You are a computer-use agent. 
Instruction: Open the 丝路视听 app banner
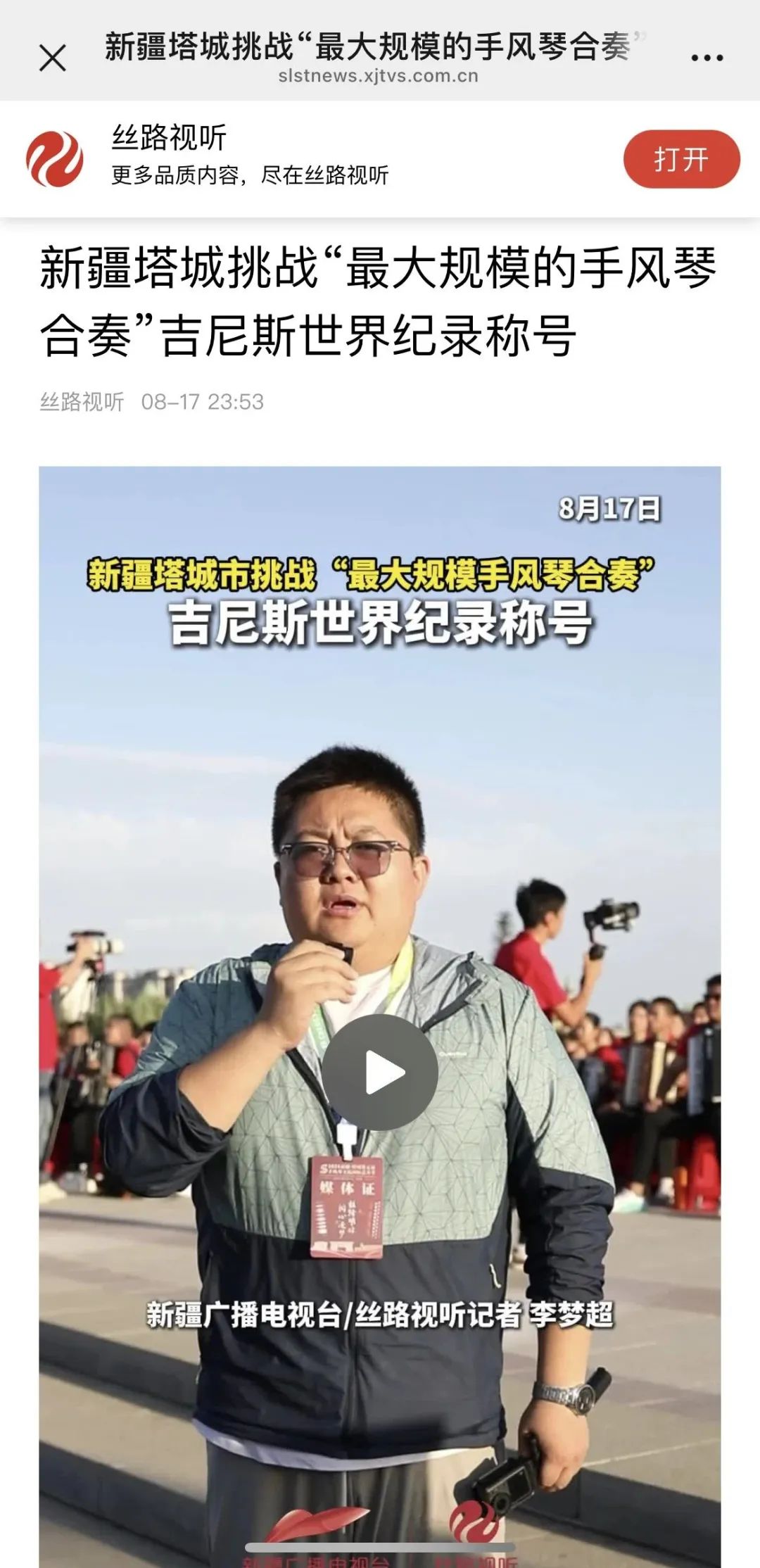tap(249, 156)
